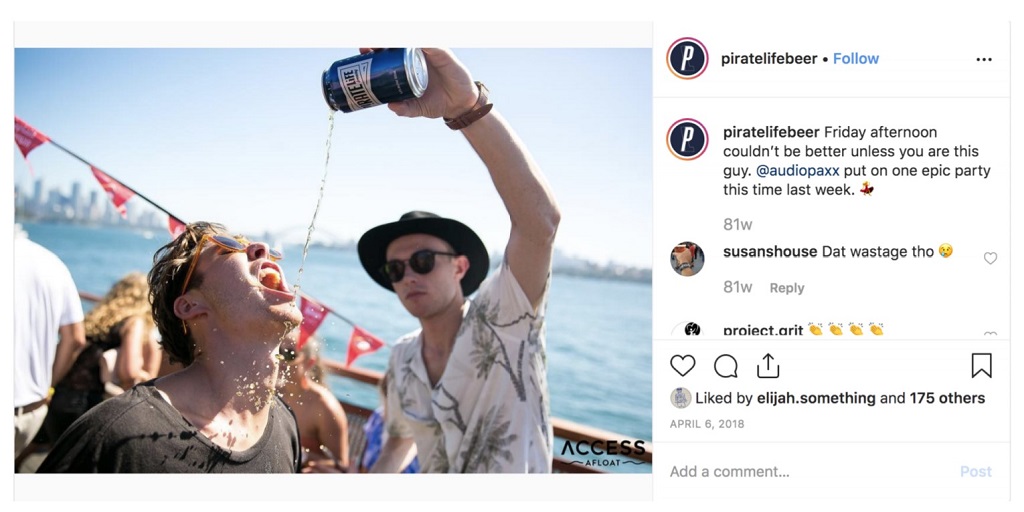Open piratelifebeer profile from header
The width and height of the screenshot is (1024, 512).
click(x=769, y=59)
